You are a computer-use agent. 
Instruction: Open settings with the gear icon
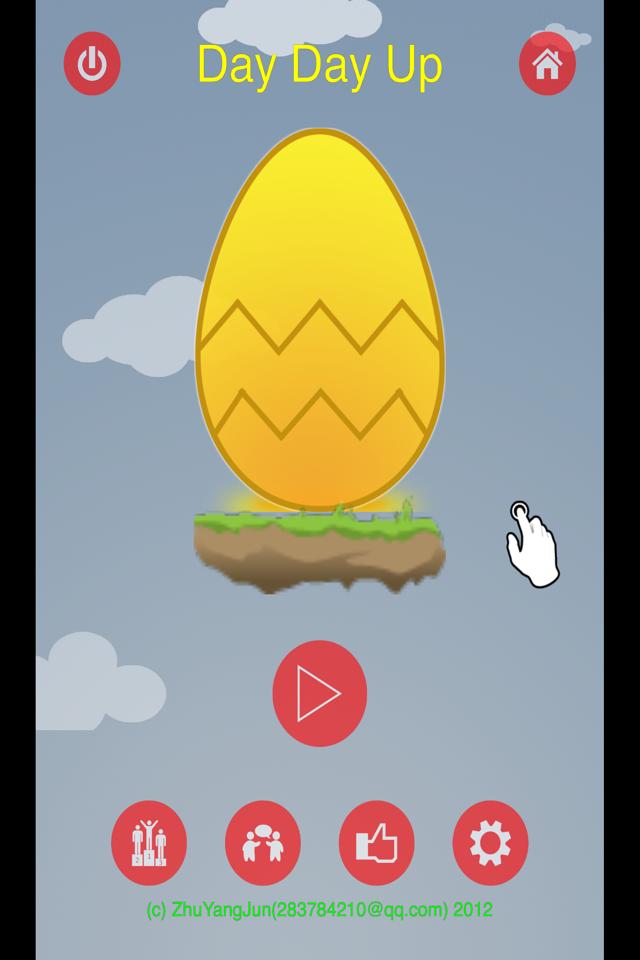click(x=490, y=843)
